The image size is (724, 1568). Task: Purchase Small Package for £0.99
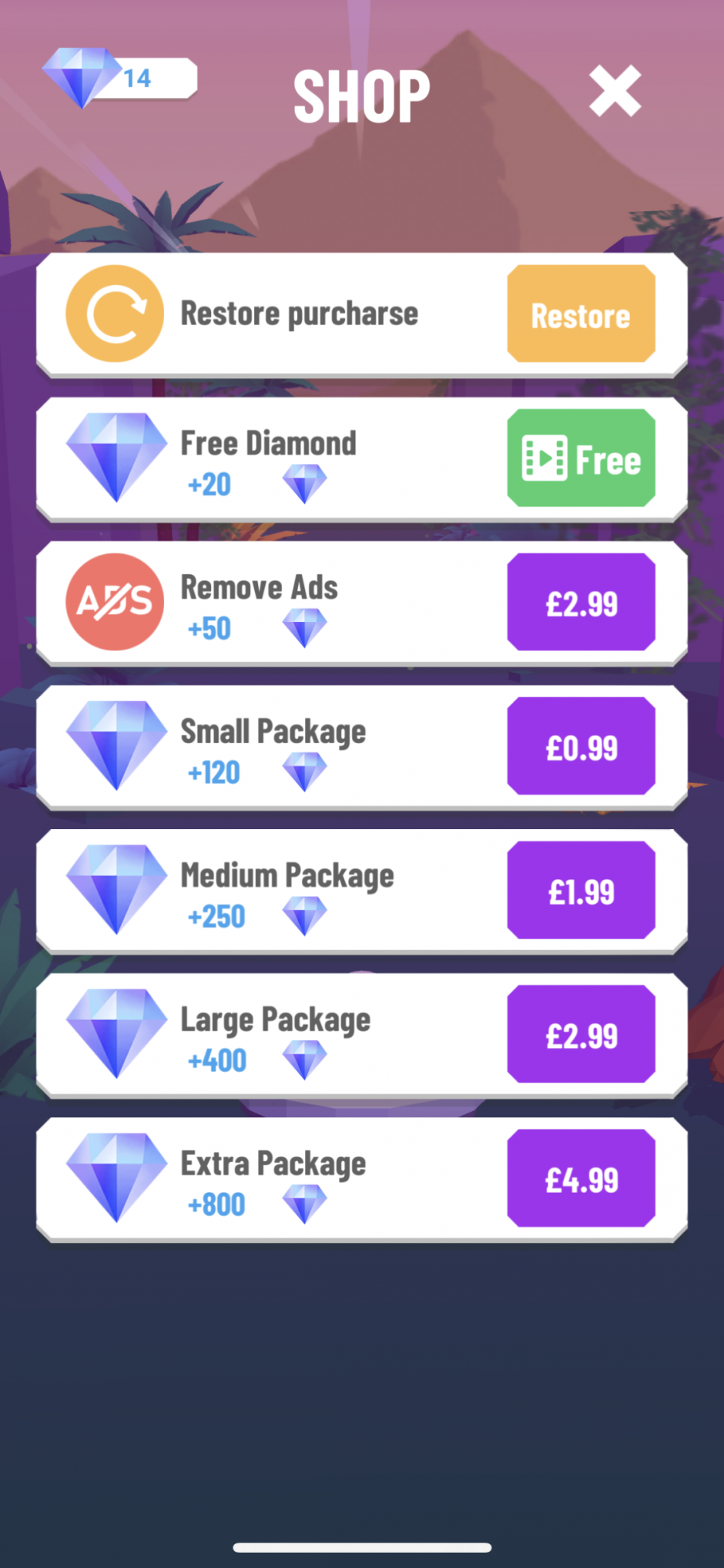pyautogui.click(x=581, y=746)
